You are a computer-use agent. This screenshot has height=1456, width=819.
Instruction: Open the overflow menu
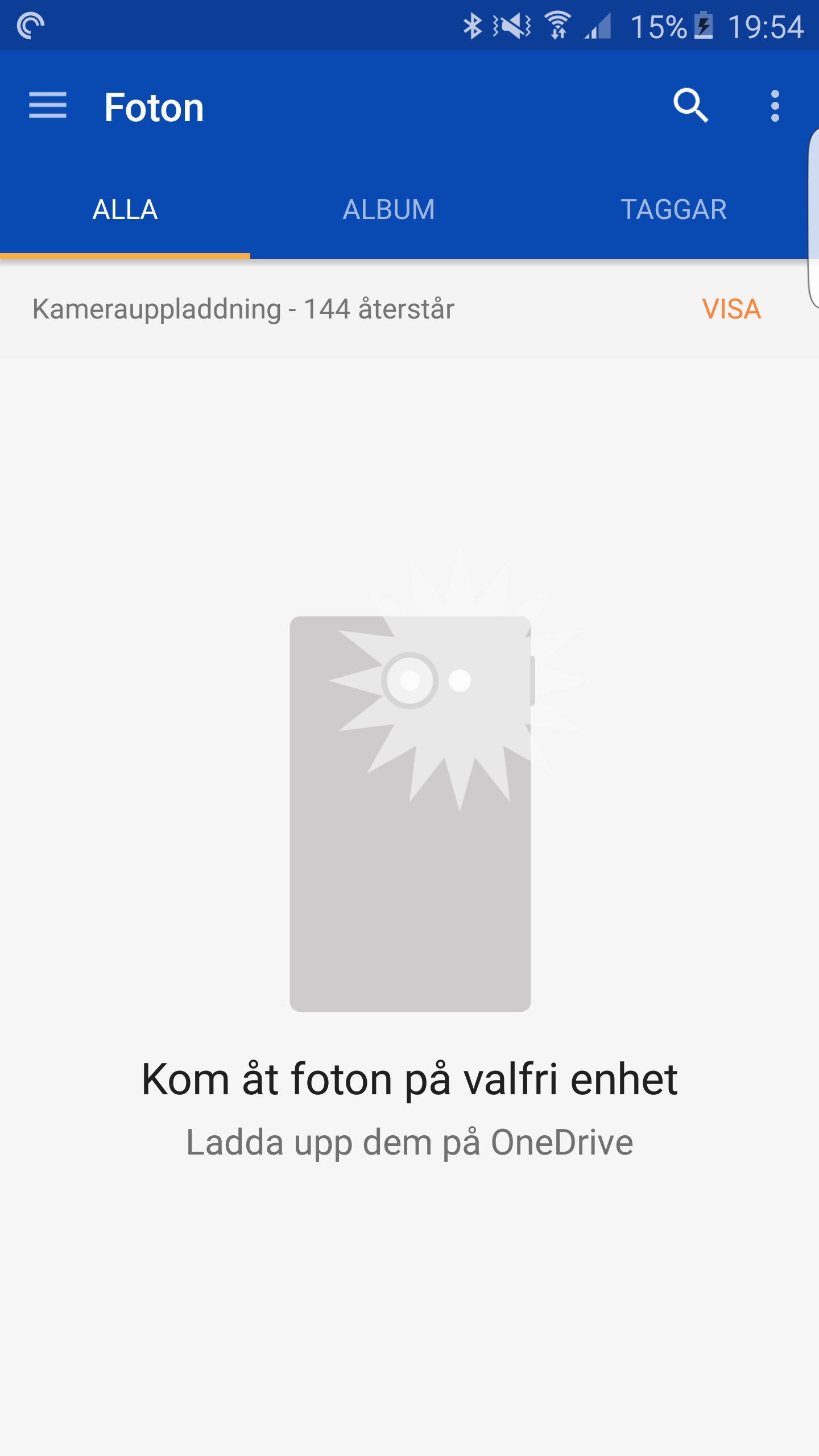click(775, 106)
